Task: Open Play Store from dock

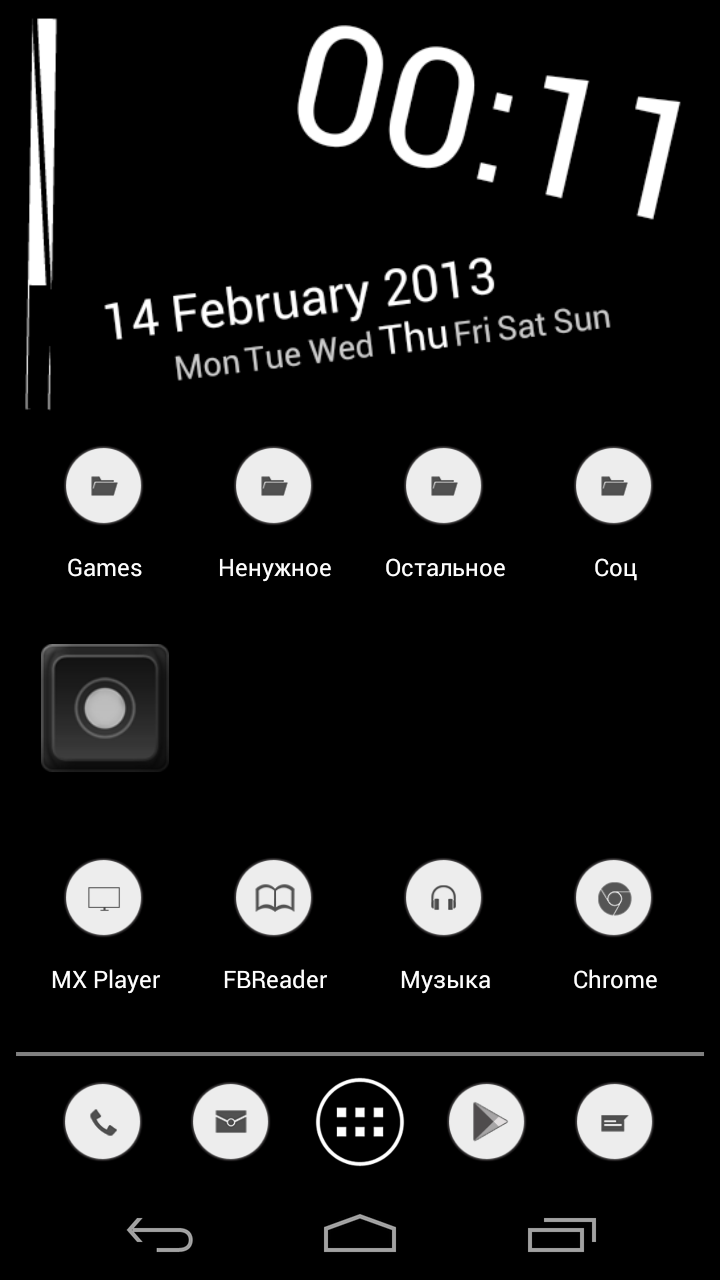Action: [x=487, y=1122]
